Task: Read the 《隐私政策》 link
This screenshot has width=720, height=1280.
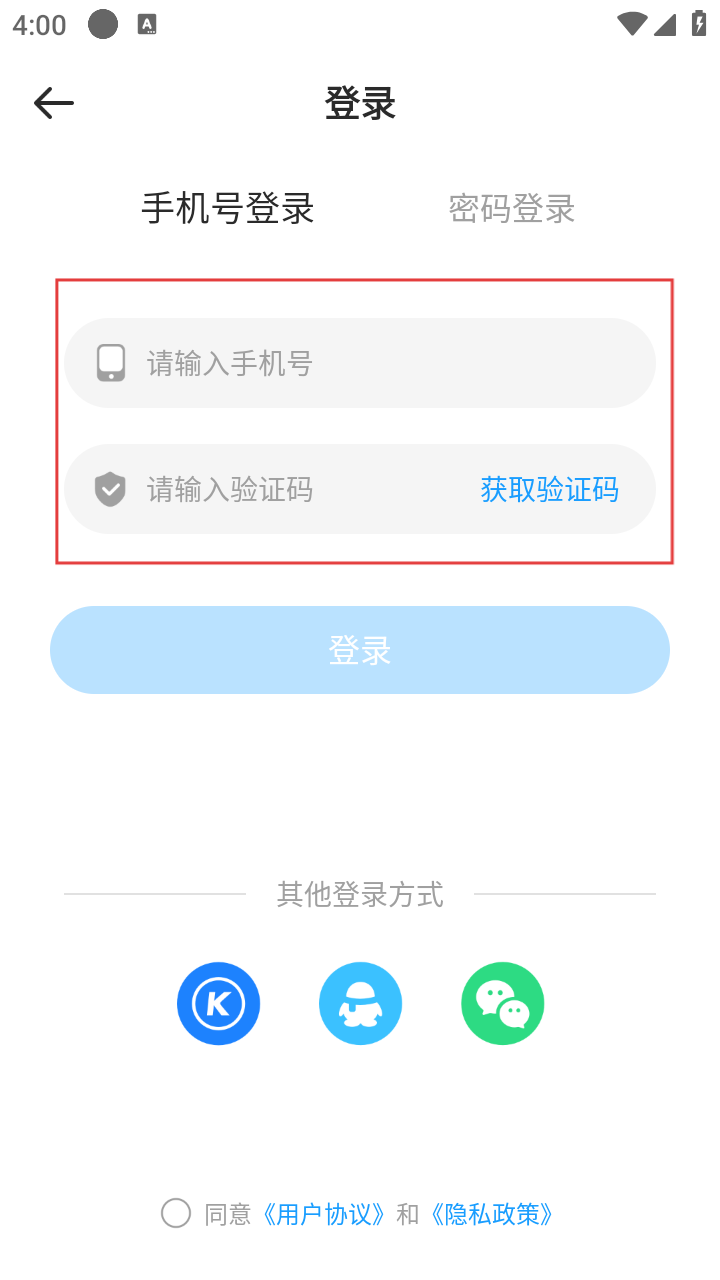Action: [491, 1214]
